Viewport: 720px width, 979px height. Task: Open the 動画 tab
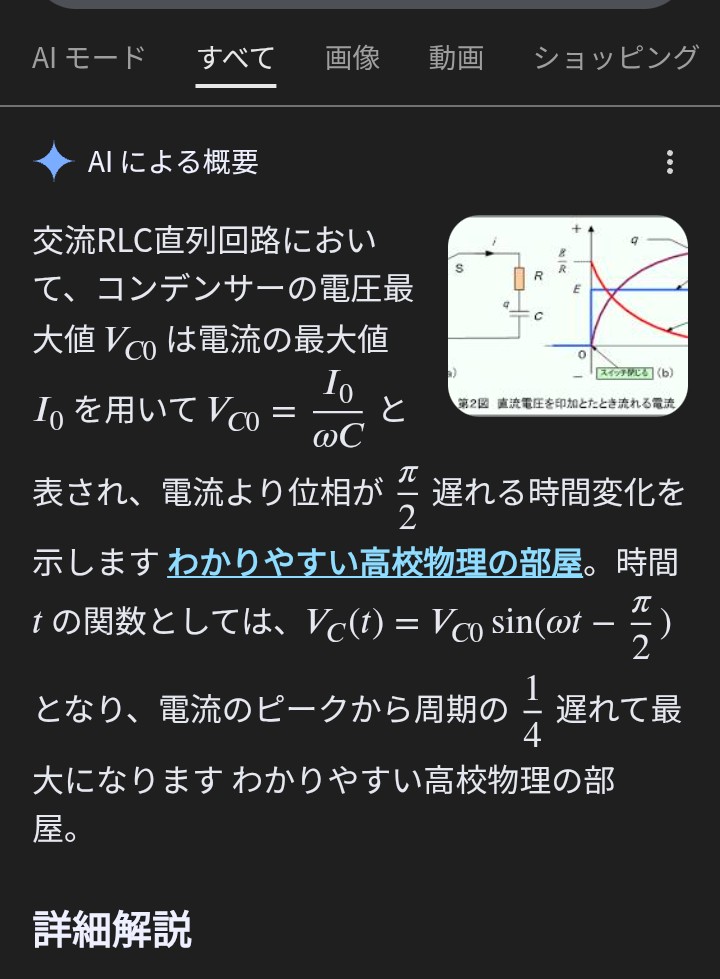pyautogui.click(x=456, y=58)
